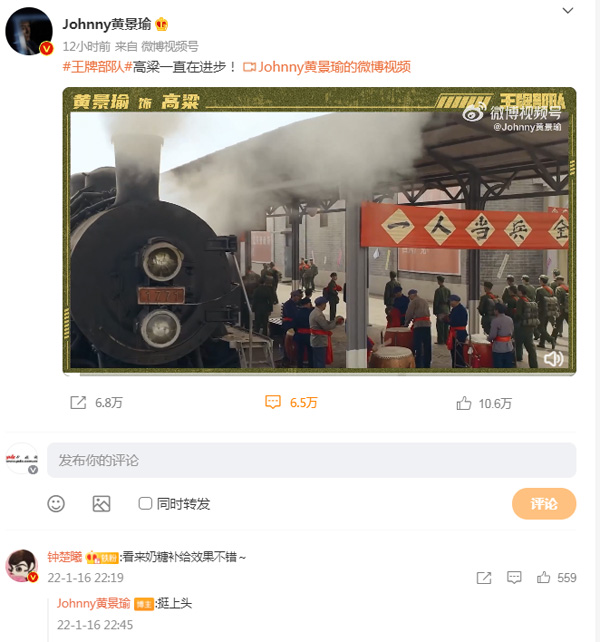Expand the post options chevron

pos(567,11)
